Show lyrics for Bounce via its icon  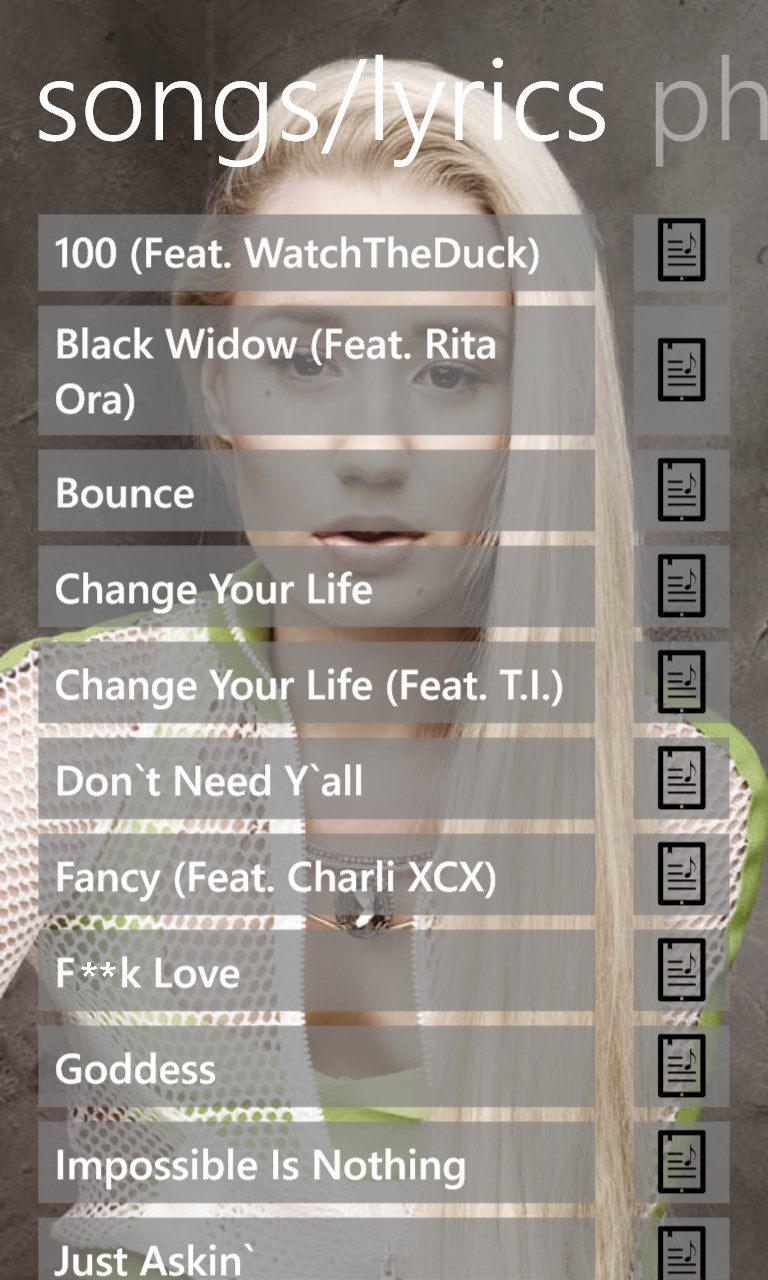[x=681, y=490]
